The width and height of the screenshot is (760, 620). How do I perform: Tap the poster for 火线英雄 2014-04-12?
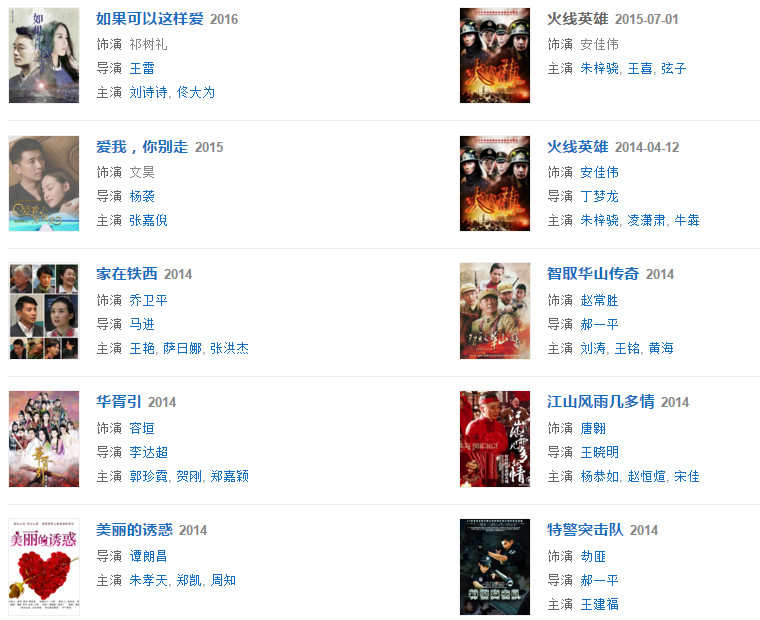click(x=494, y=183)
